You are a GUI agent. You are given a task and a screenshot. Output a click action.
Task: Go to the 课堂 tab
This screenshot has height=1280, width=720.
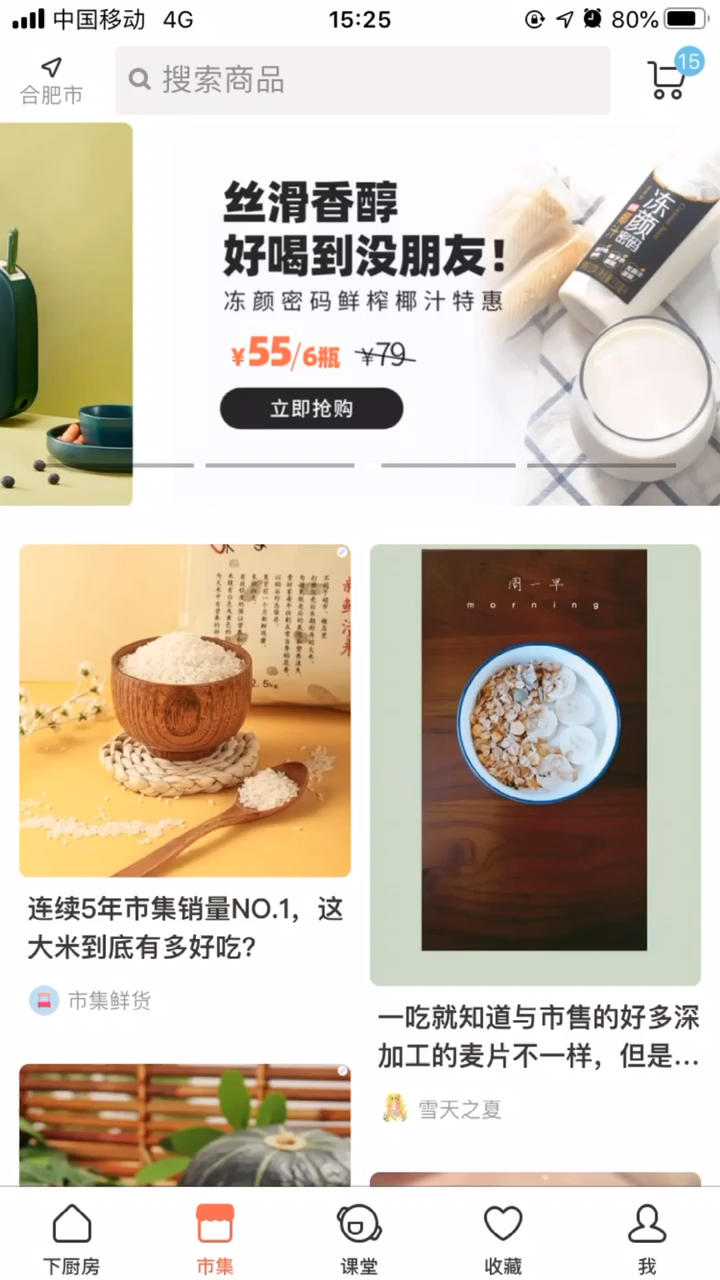pos(359,1238)
